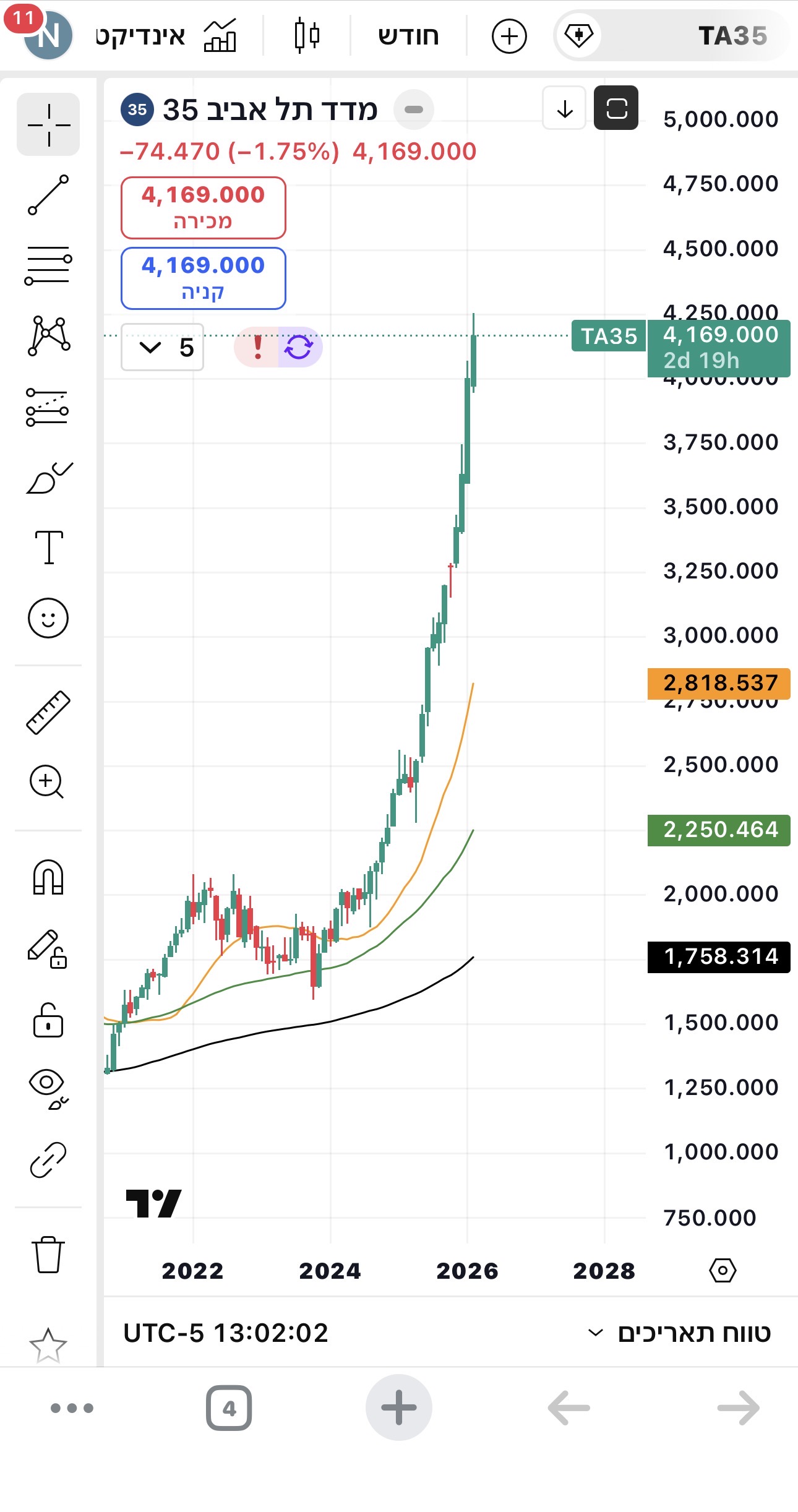Viewport: 798px width, 1512px height.
Task: Select the ruler measure tool
Action: (x=48, y=712)
